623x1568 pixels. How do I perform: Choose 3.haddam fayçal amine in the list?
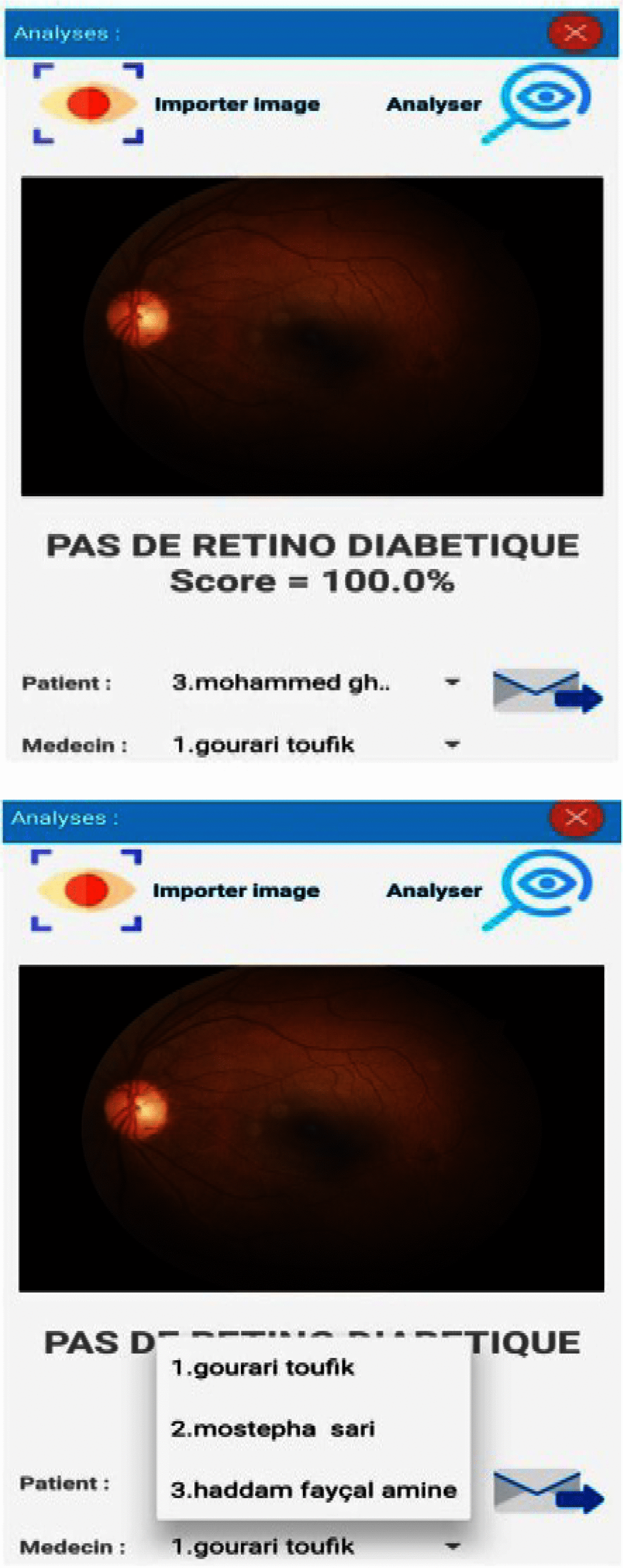click(313, 1489)
